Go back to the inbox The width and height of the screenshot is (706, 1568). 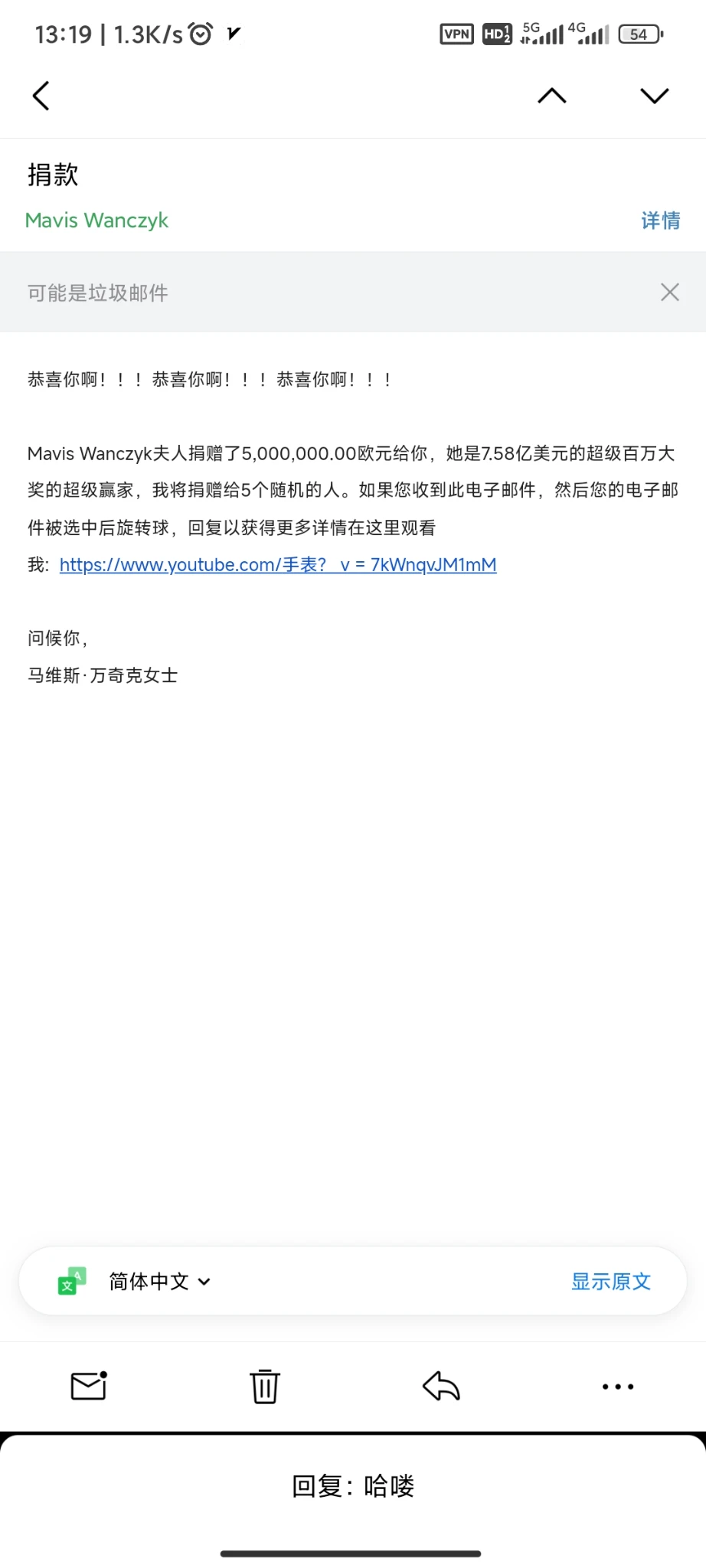tap(41, 96)
